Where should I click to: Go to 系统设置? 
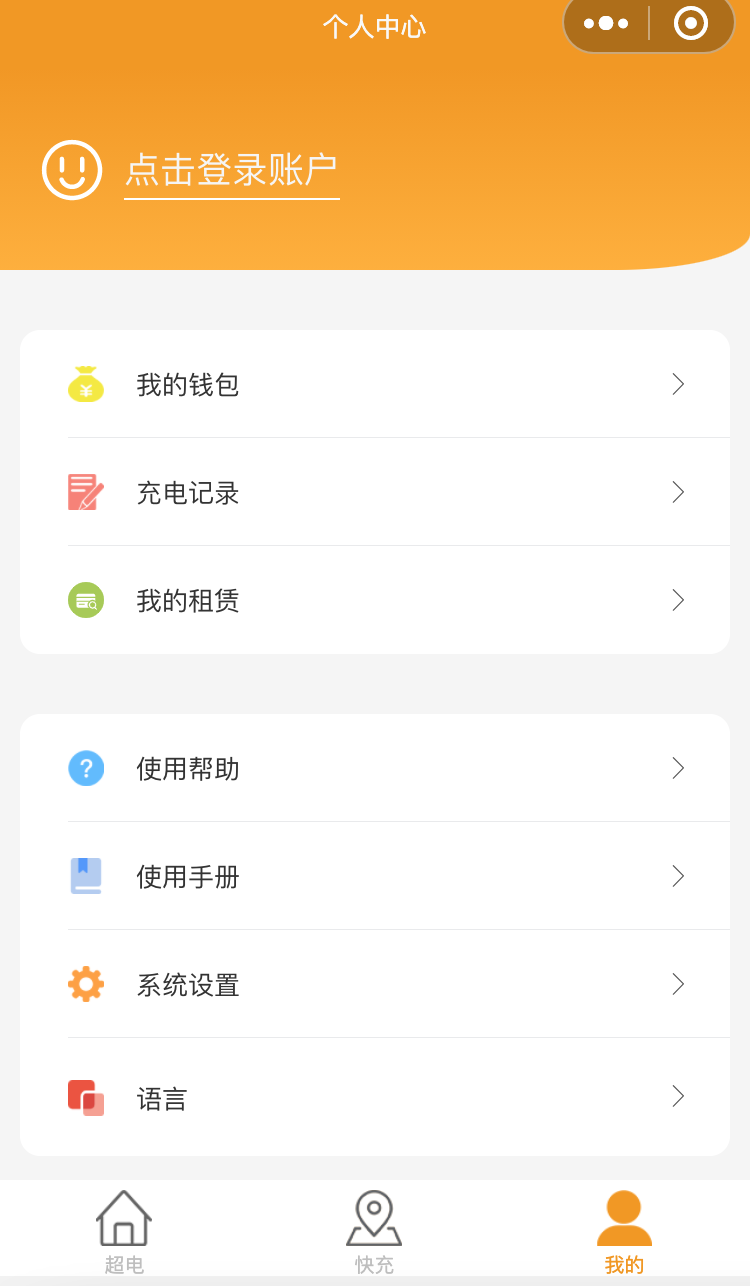coord(375,984)
